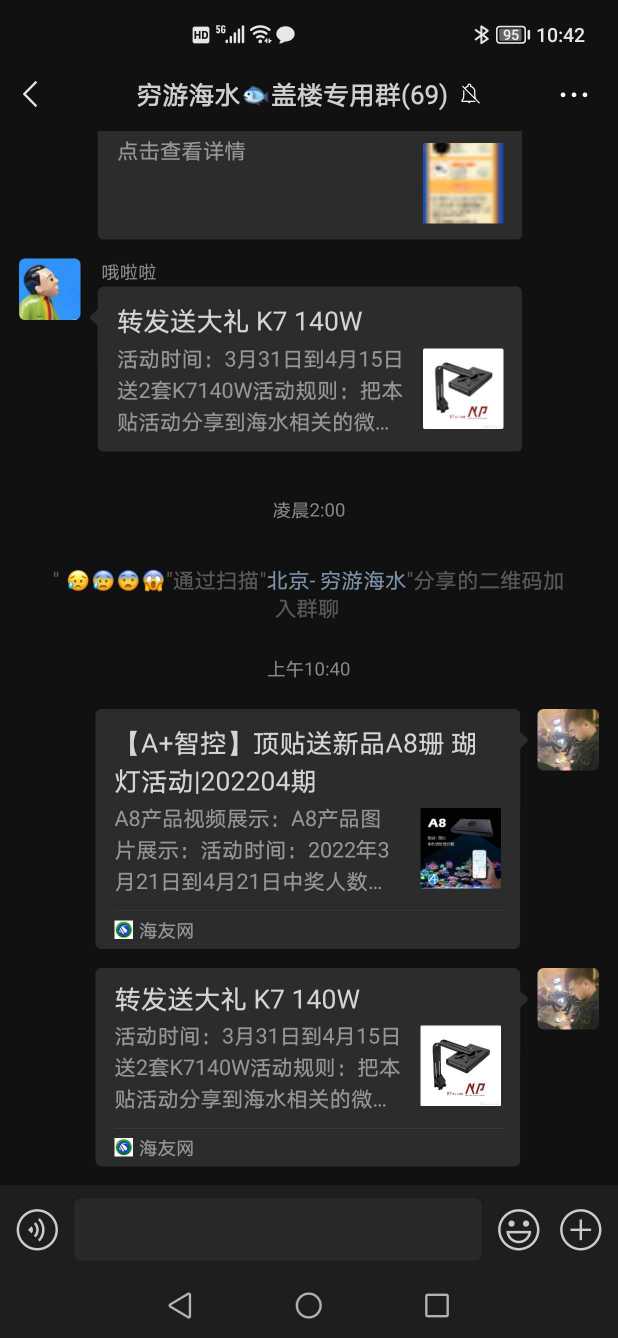Tap my avatar beside the A+智控 card

[x=568, y=740]
